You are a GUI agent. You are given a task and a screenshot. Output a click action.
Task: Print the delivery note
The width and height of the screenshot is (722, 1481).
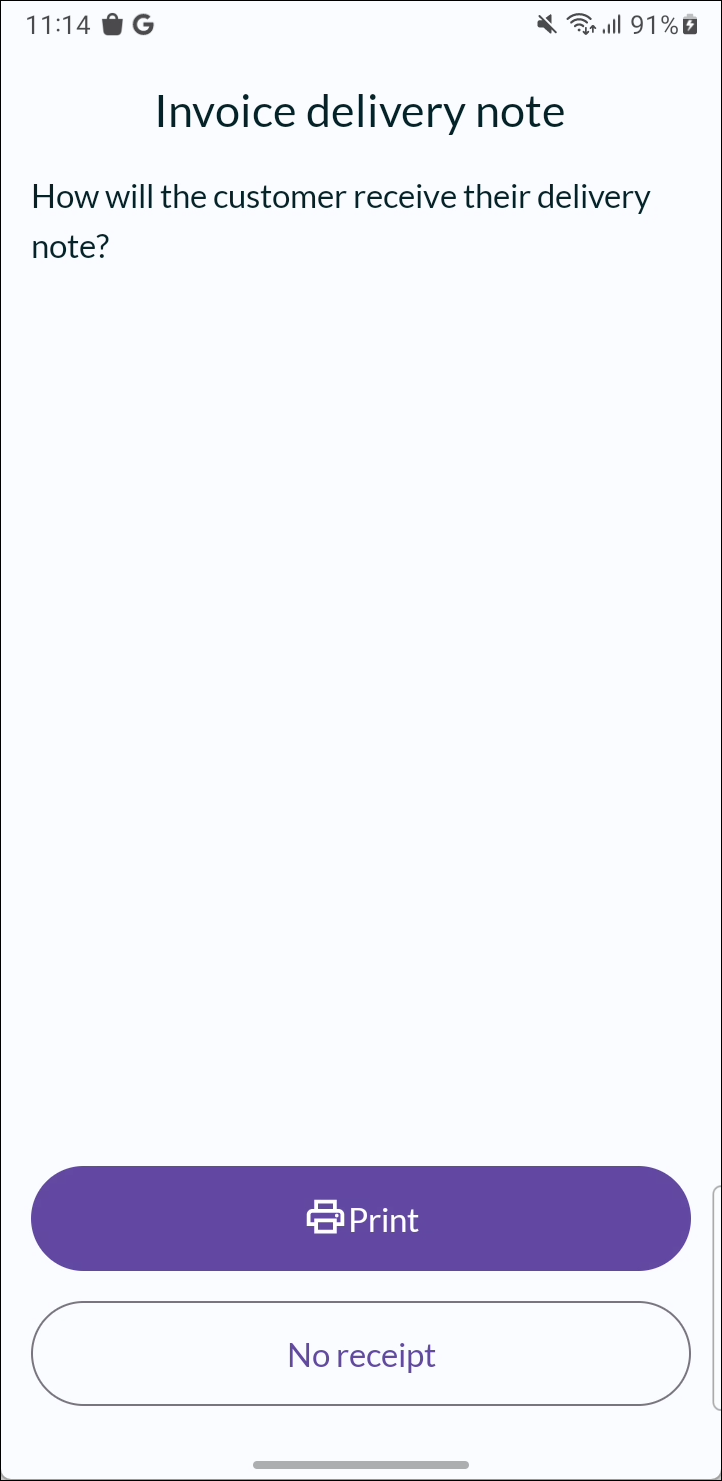click(361, 1218)
